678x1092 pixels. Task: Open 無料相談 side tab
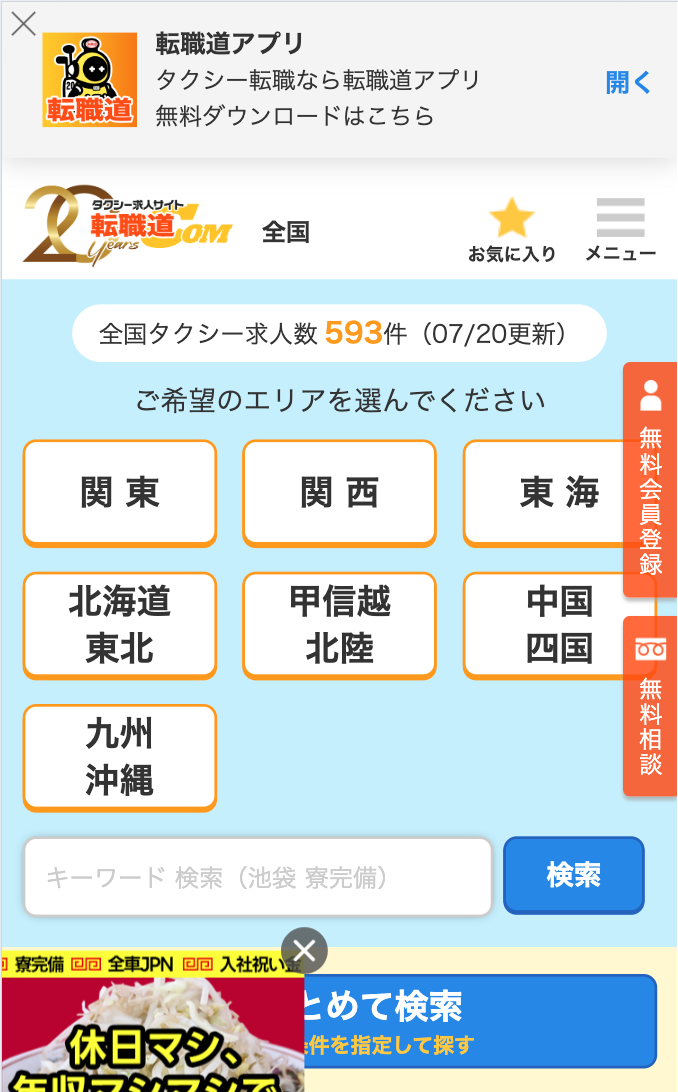pos(651,706)
